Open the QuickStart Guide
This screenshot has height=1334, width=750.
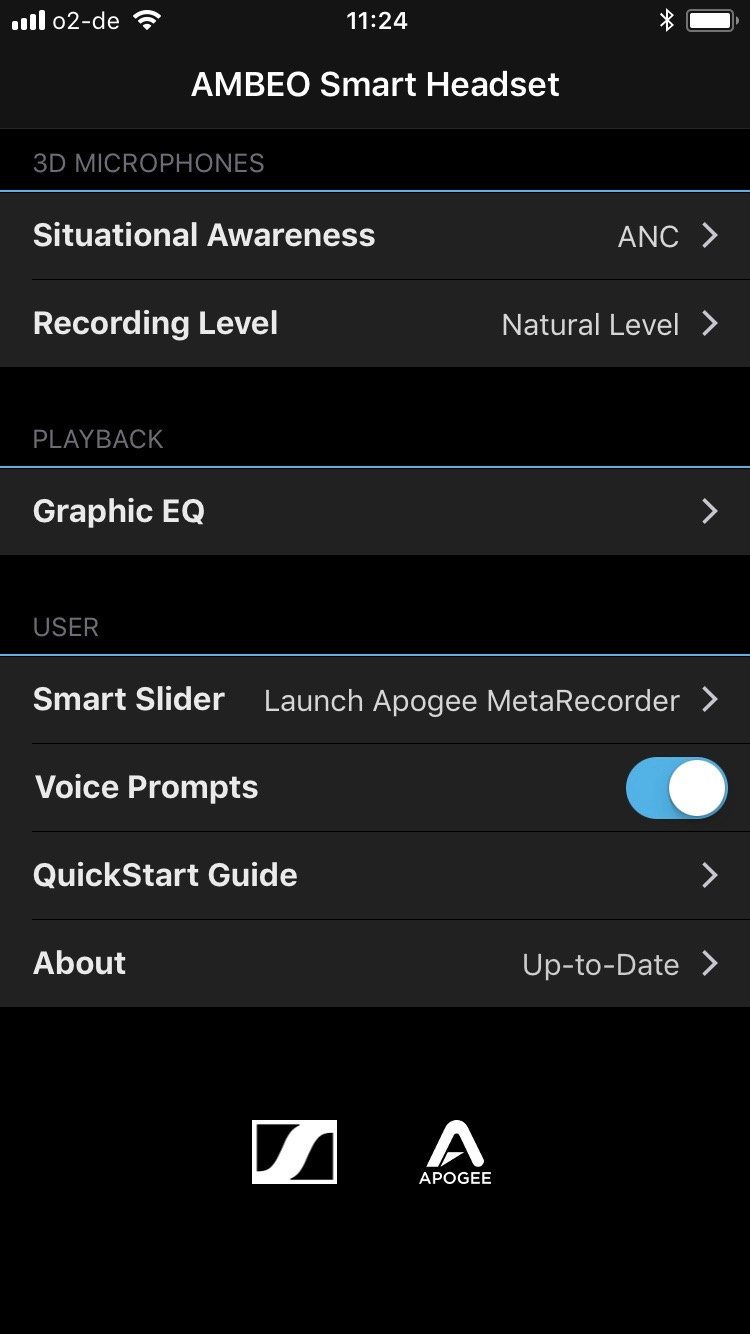pos(375,876)
